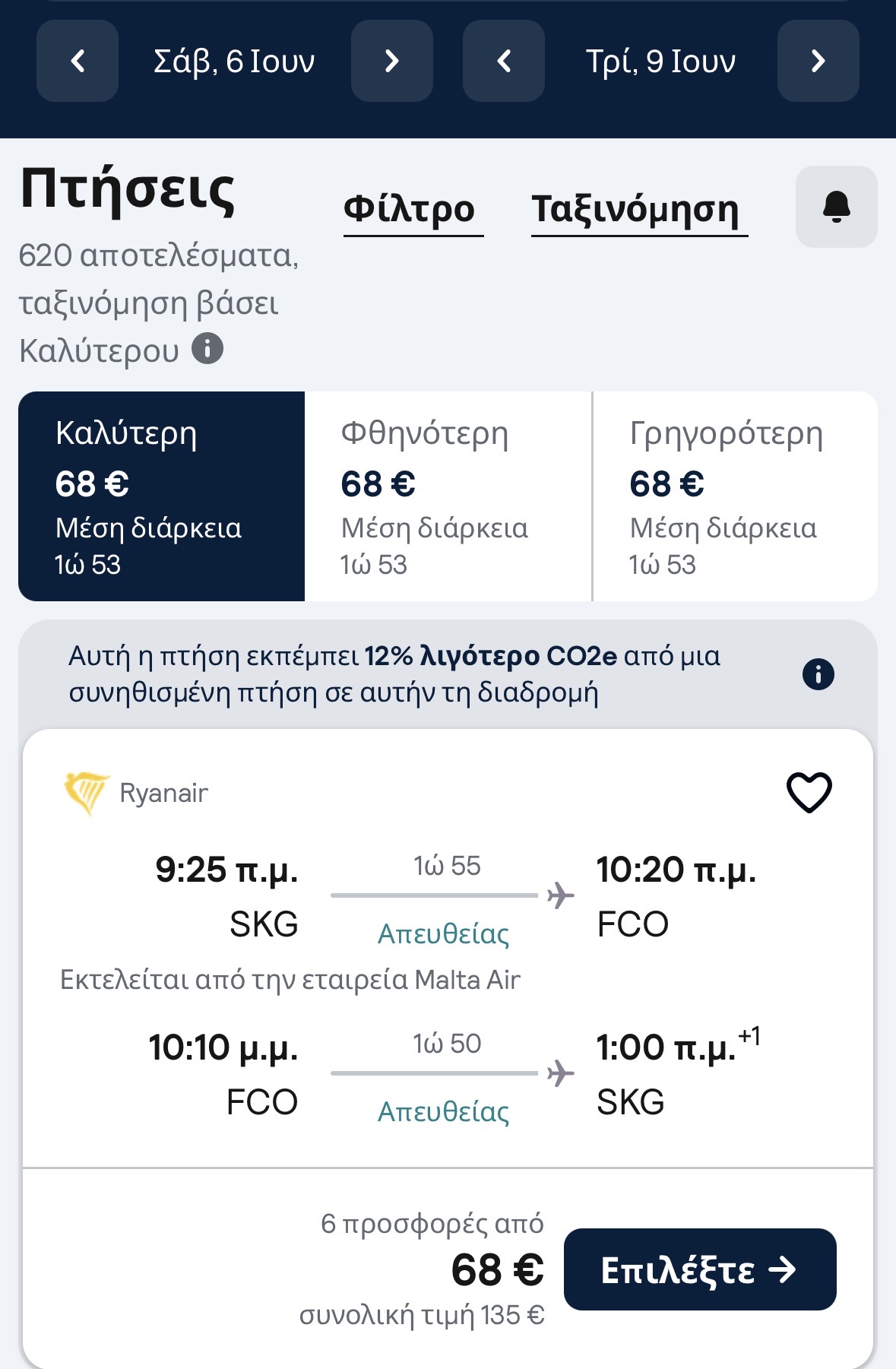This screenshot has height=1369, width=896.
Task: Go to previous departure date before Σάβ, 6 Ιουν
Action: (78, 61)
